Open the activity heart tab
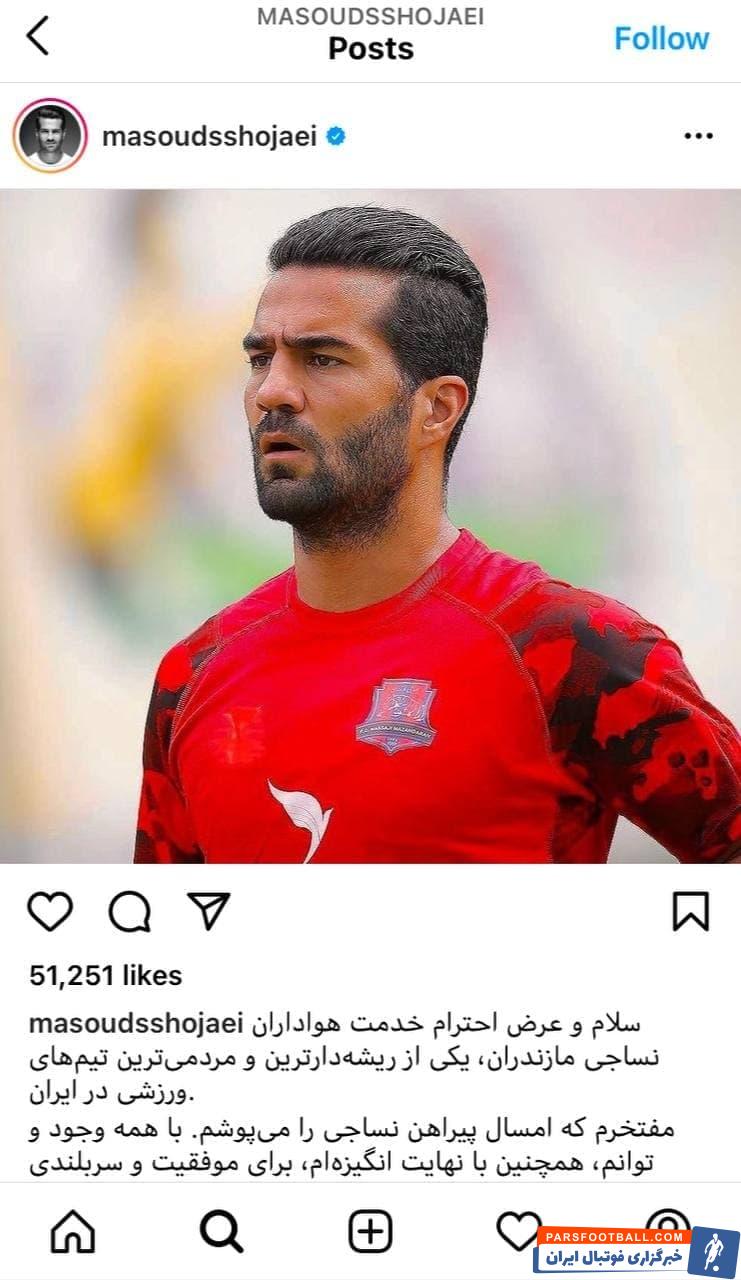 (x=517, y=1229)
